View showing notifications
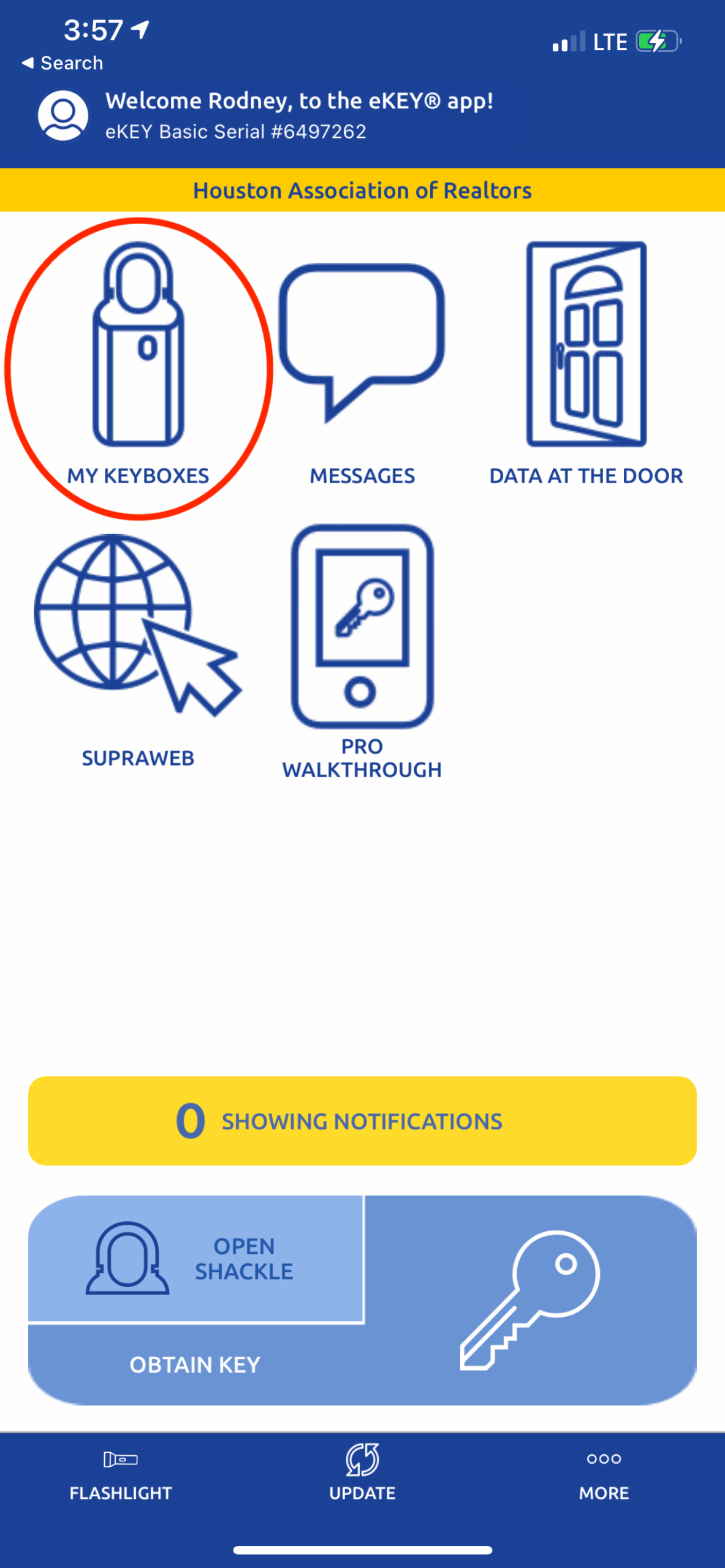 coord(362,1120)
